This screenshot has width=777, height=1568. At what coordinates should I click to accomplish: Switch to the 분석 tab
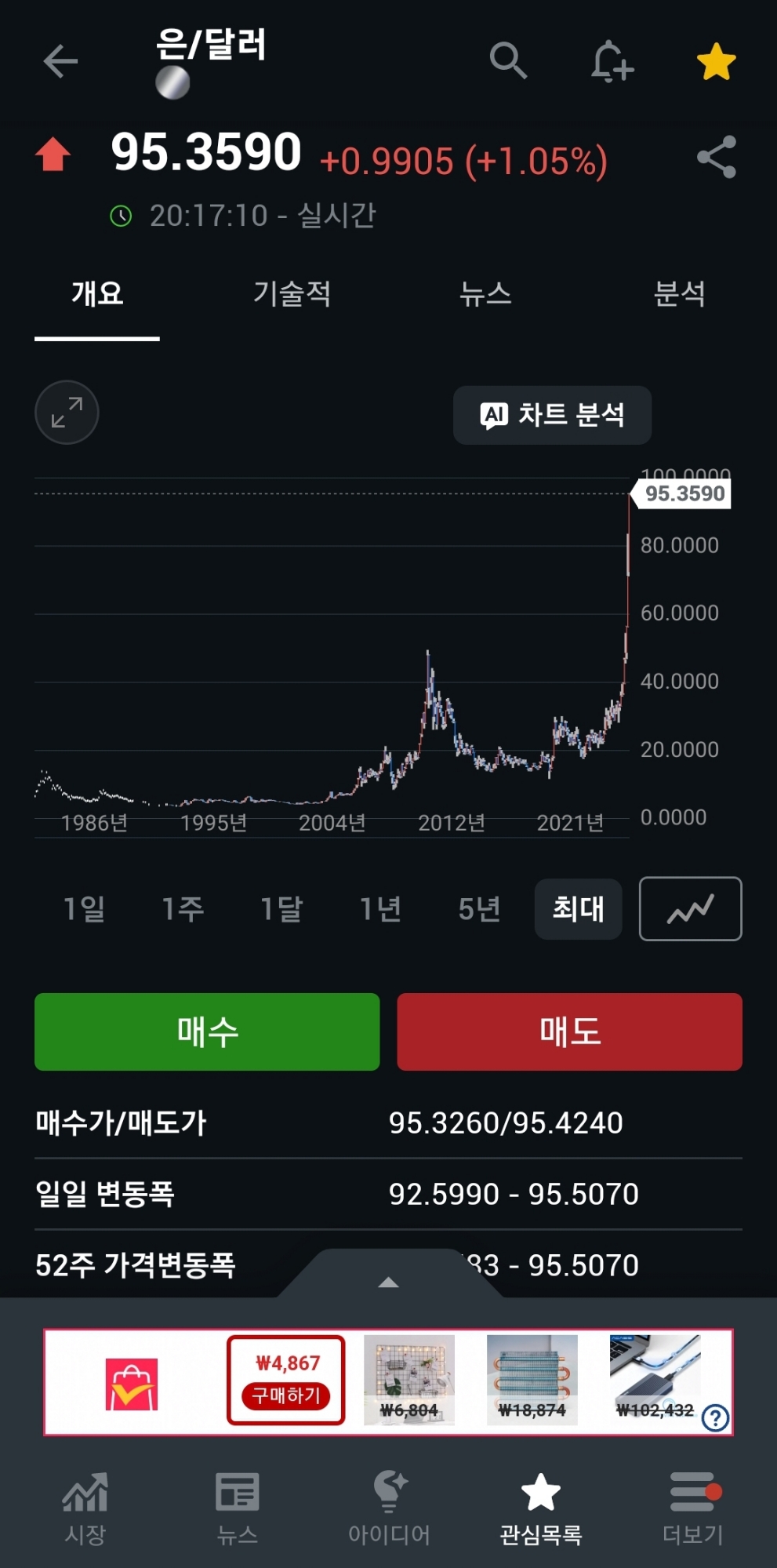[679, 294]
